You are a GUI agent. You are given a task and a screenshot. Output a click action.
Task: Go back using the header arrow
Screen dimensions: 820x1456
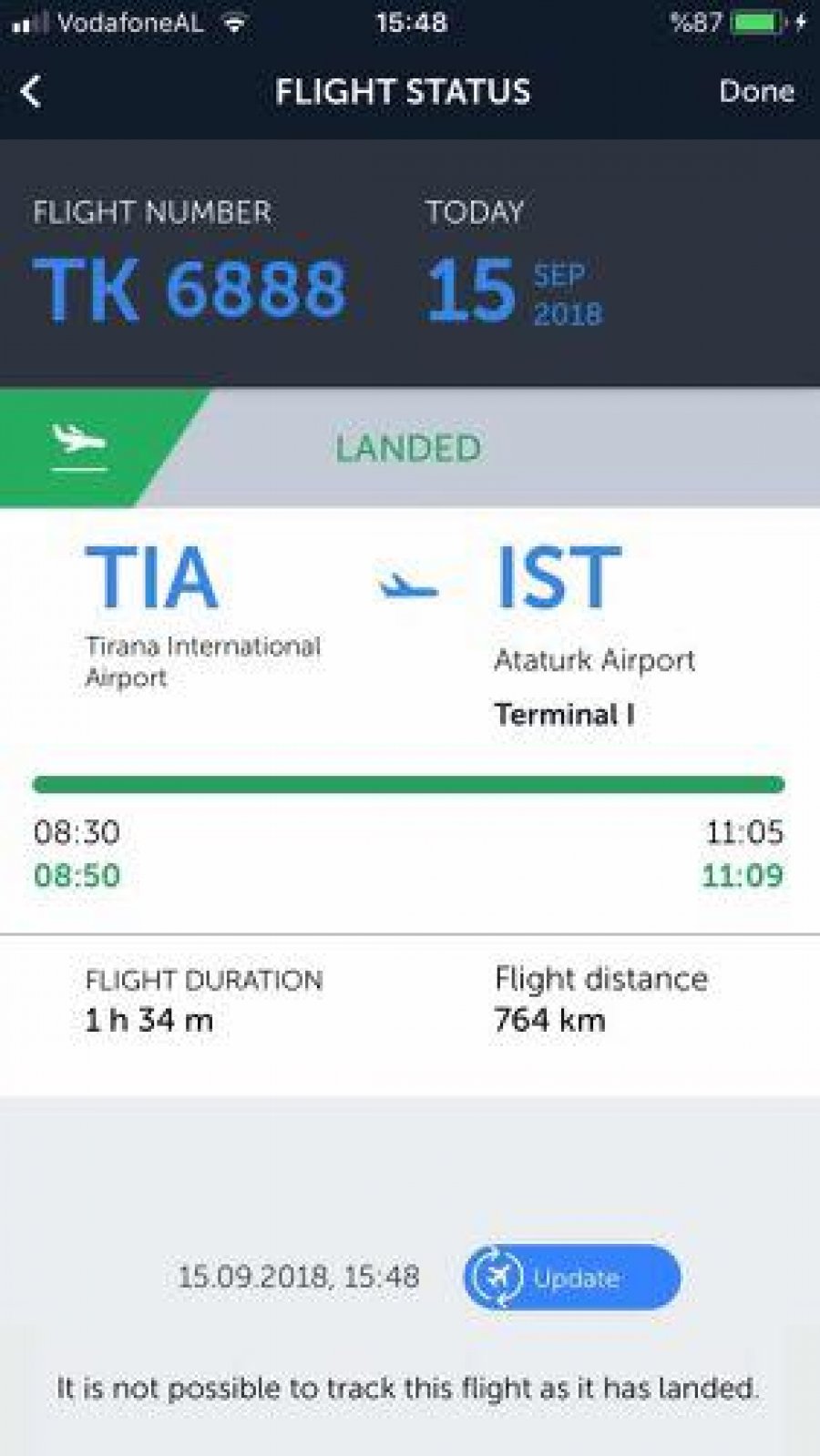click(32, 91)
